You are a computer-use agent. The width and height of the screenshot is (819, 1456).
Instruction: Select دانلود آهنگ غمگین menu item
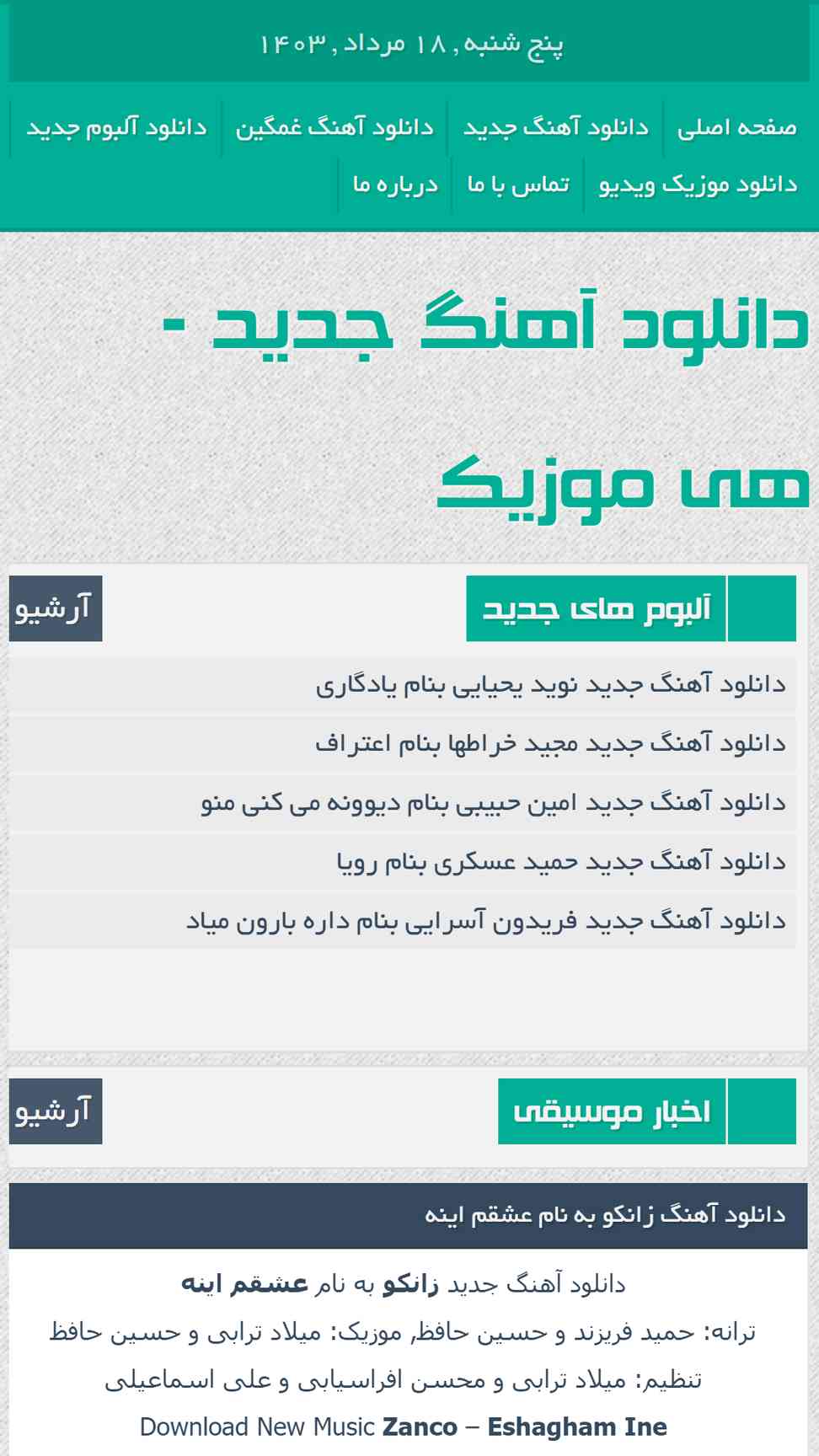point(335,127)
